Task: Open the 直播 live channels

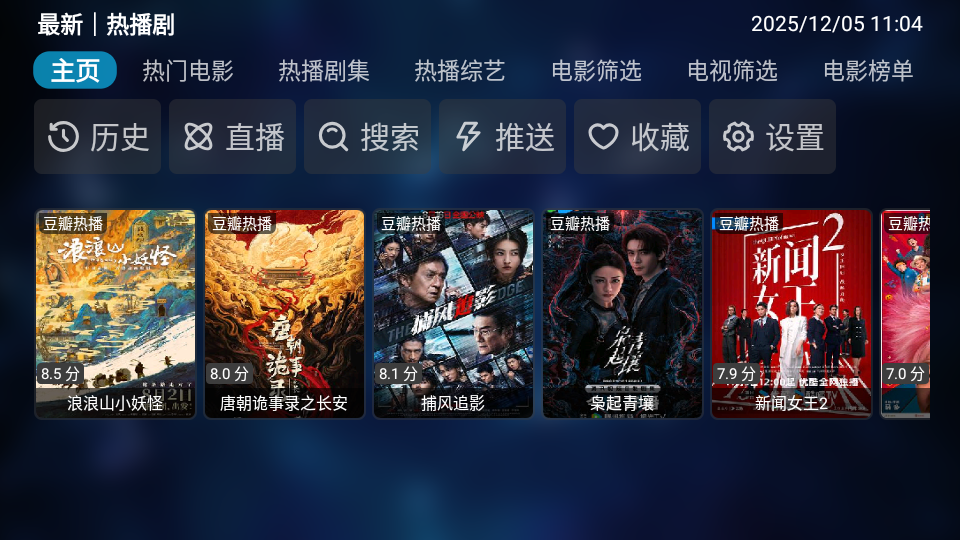Action: coord(233,137)
